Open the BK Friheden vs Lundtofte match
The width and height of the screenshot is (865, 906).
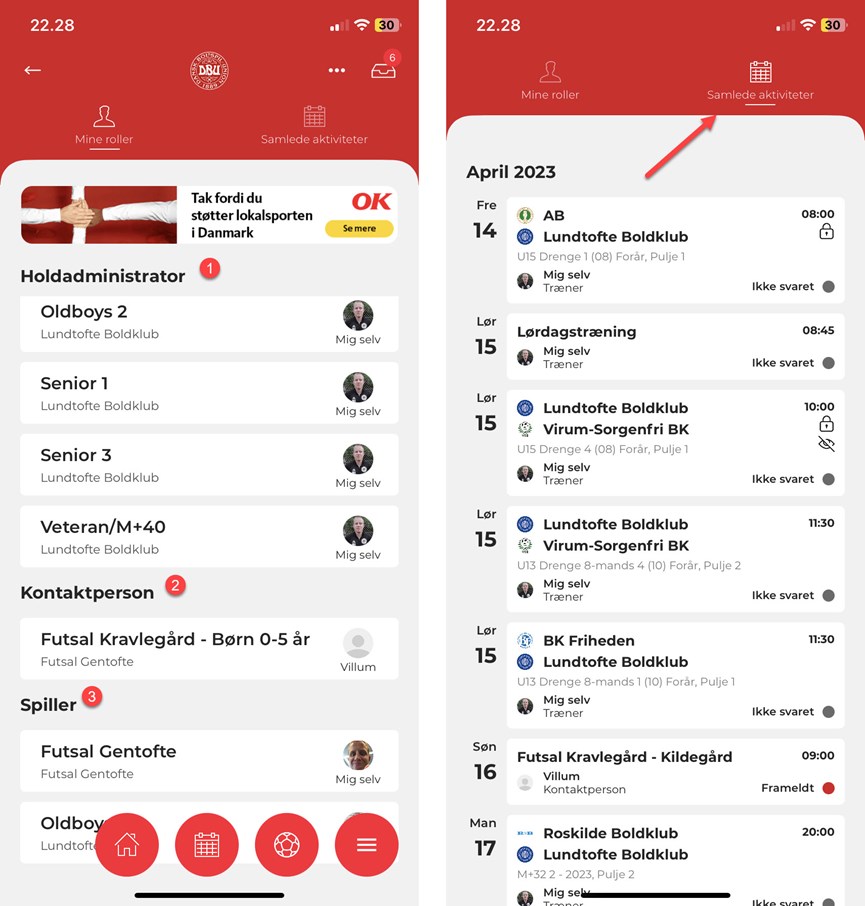(x=675, y=674)
